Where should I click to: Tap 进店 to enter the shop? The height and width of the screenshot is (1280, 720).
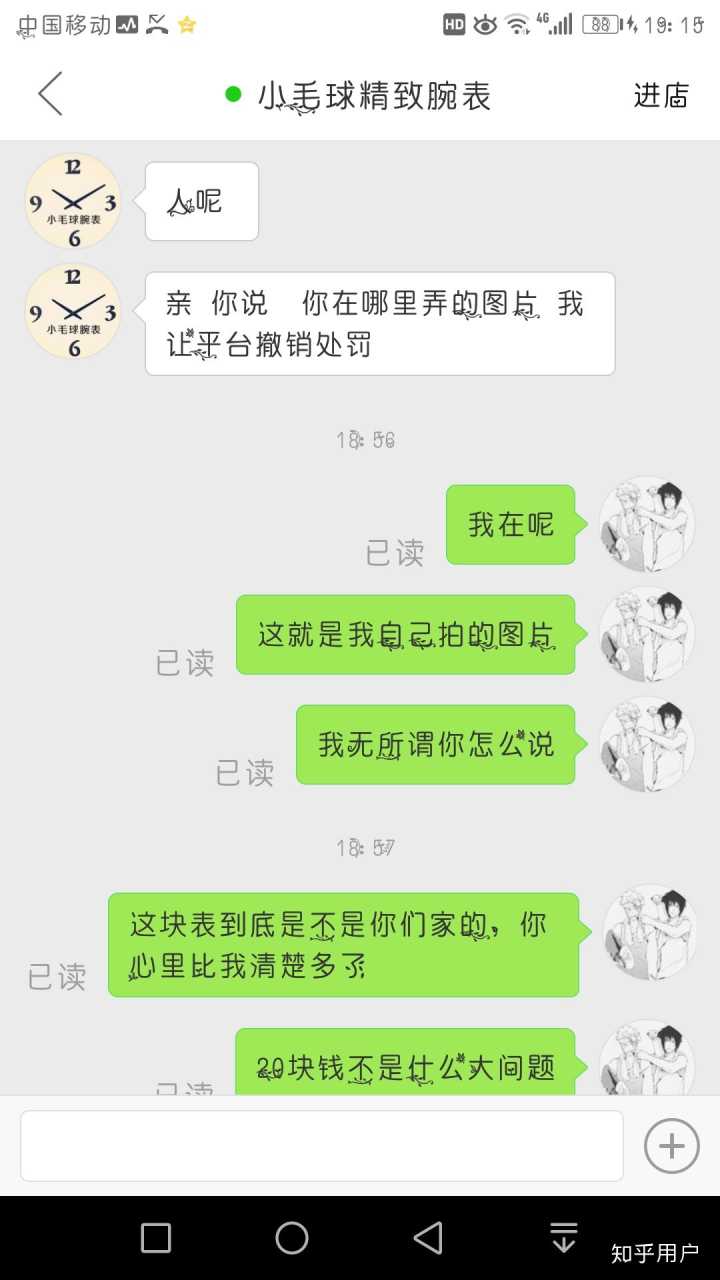pyautogui.click(x=661, y=96)
